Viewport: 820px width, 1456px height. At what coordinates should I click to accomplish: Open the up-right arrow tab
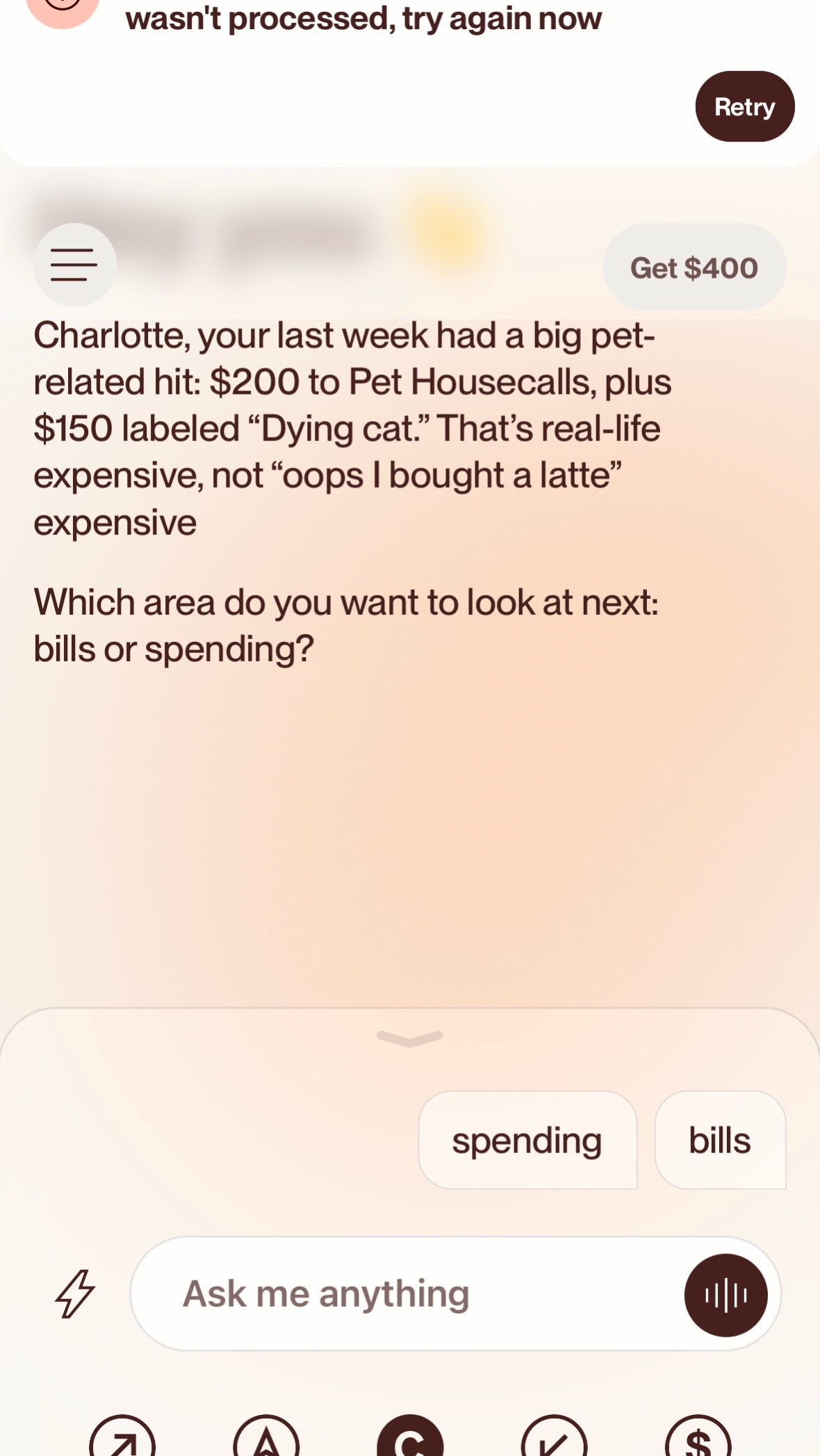[122, 1438]
